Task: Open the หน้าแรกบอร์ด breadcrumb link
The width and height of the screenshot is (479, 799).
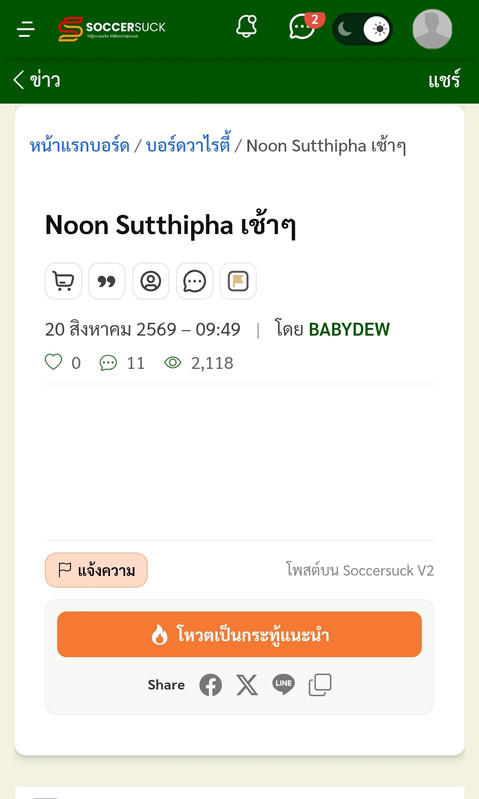Action: pos(79,146)
